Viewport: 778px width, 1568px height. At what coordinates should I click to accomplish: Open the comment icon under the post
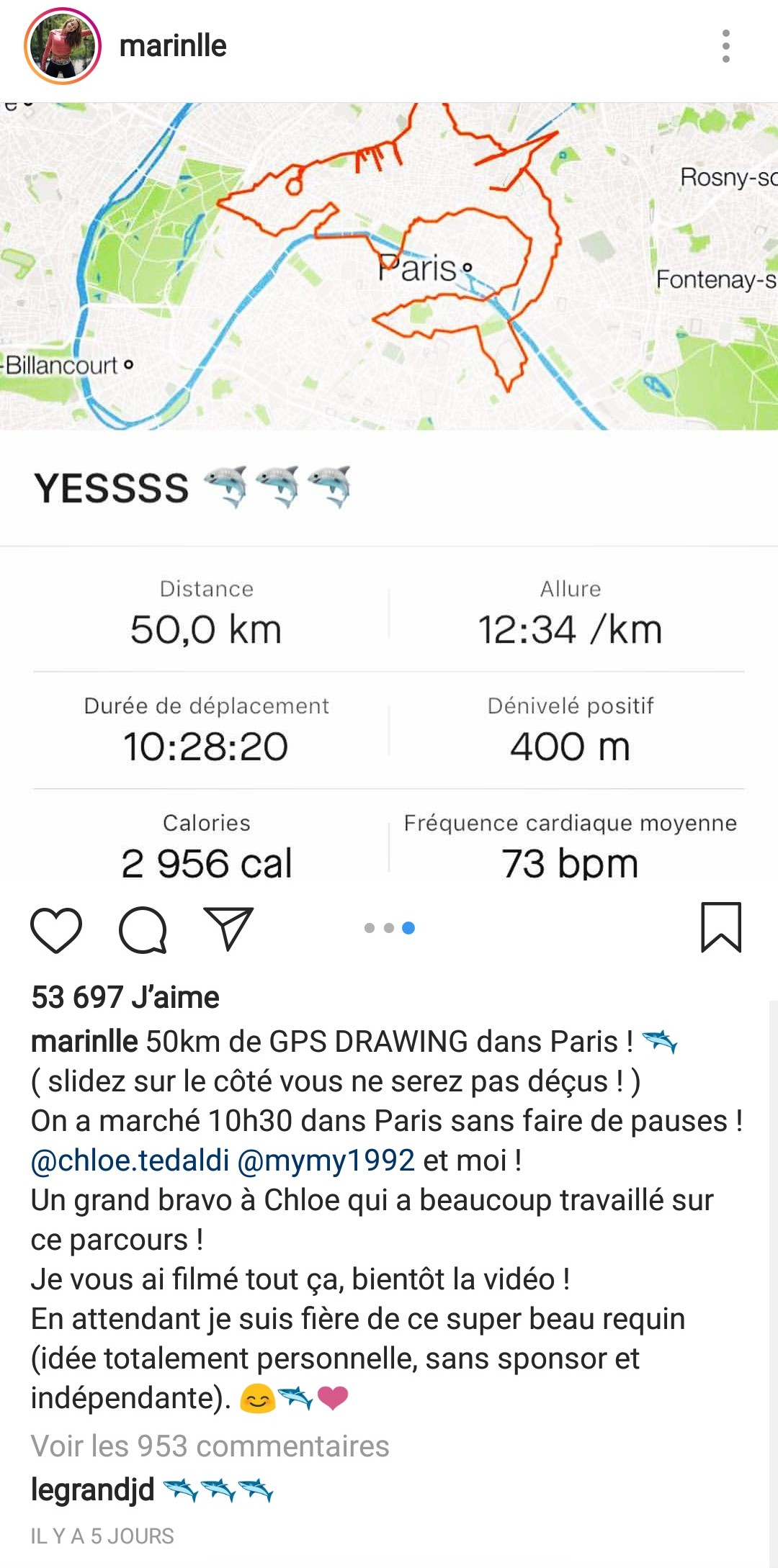pos(143,929)
